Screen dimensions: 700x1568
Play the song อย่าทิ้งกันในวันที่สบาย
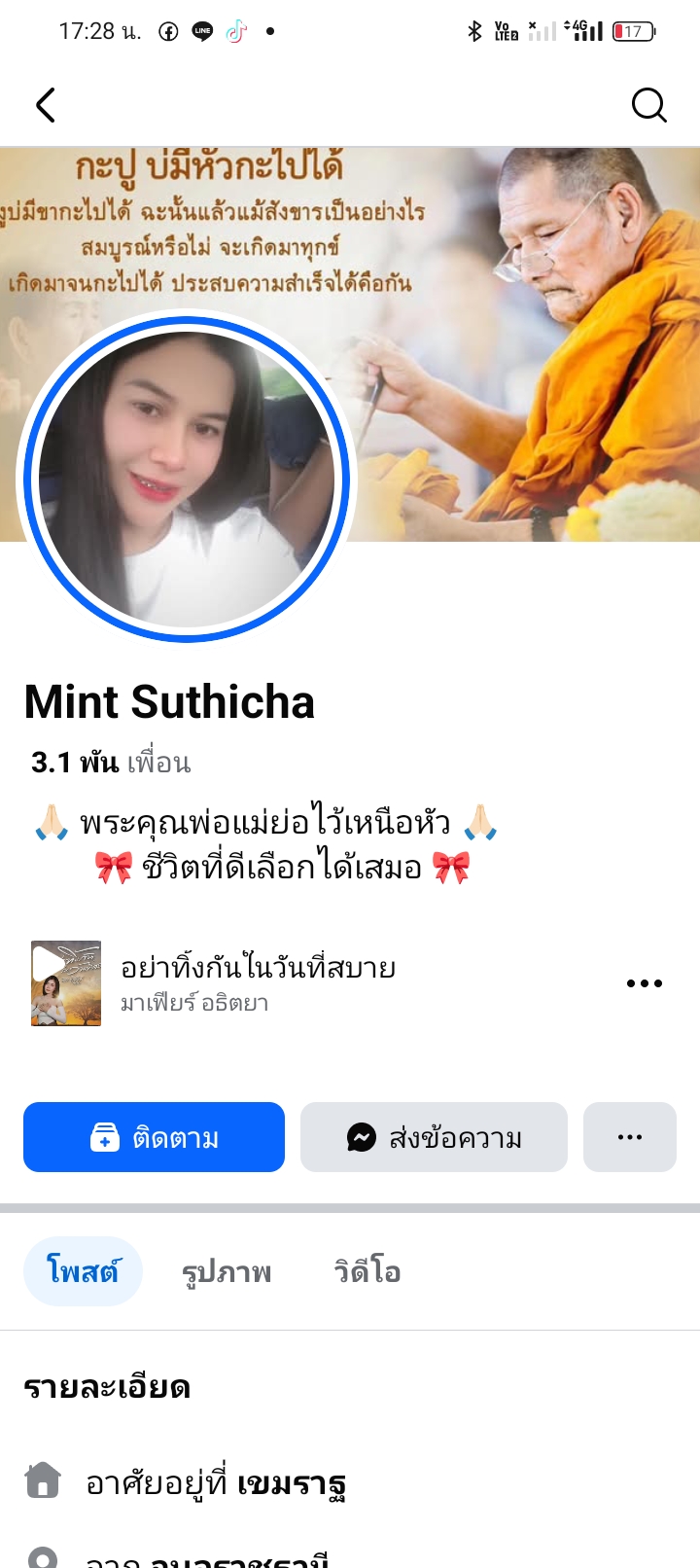click(x=66, y=982)
